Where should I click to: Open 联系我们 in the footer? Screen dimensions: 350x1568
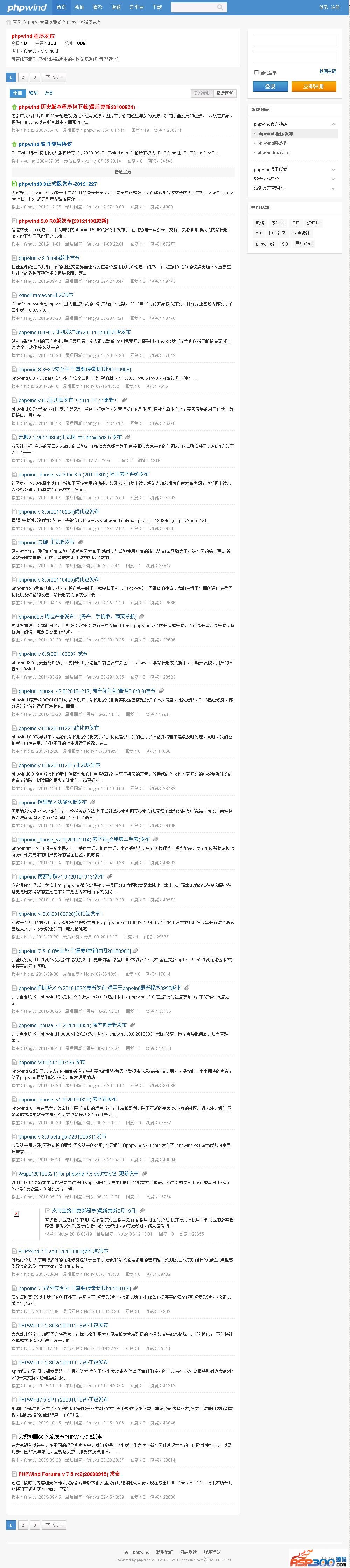pyautogui.click(x=164, y=1552)
